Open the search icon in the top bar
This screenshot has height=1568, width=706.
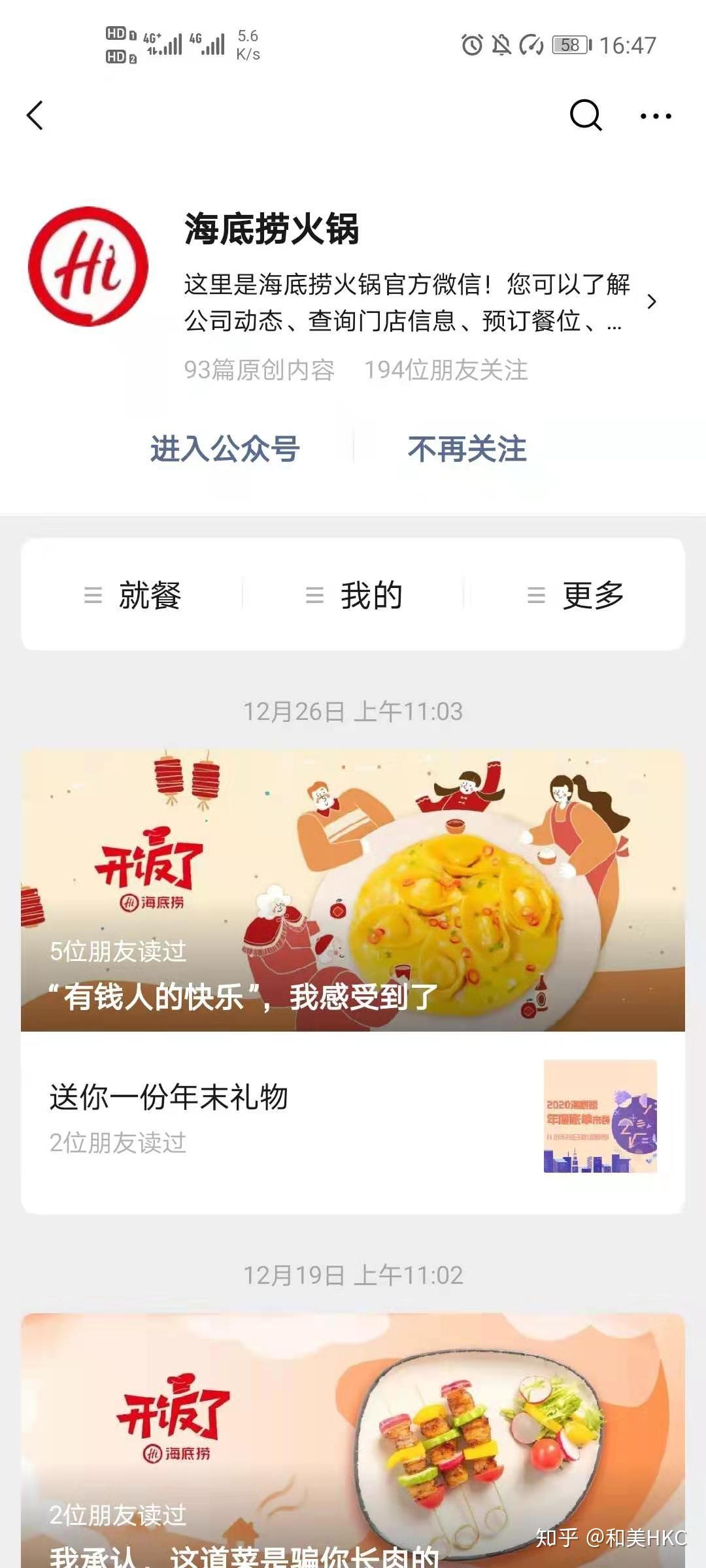point(585,116)
